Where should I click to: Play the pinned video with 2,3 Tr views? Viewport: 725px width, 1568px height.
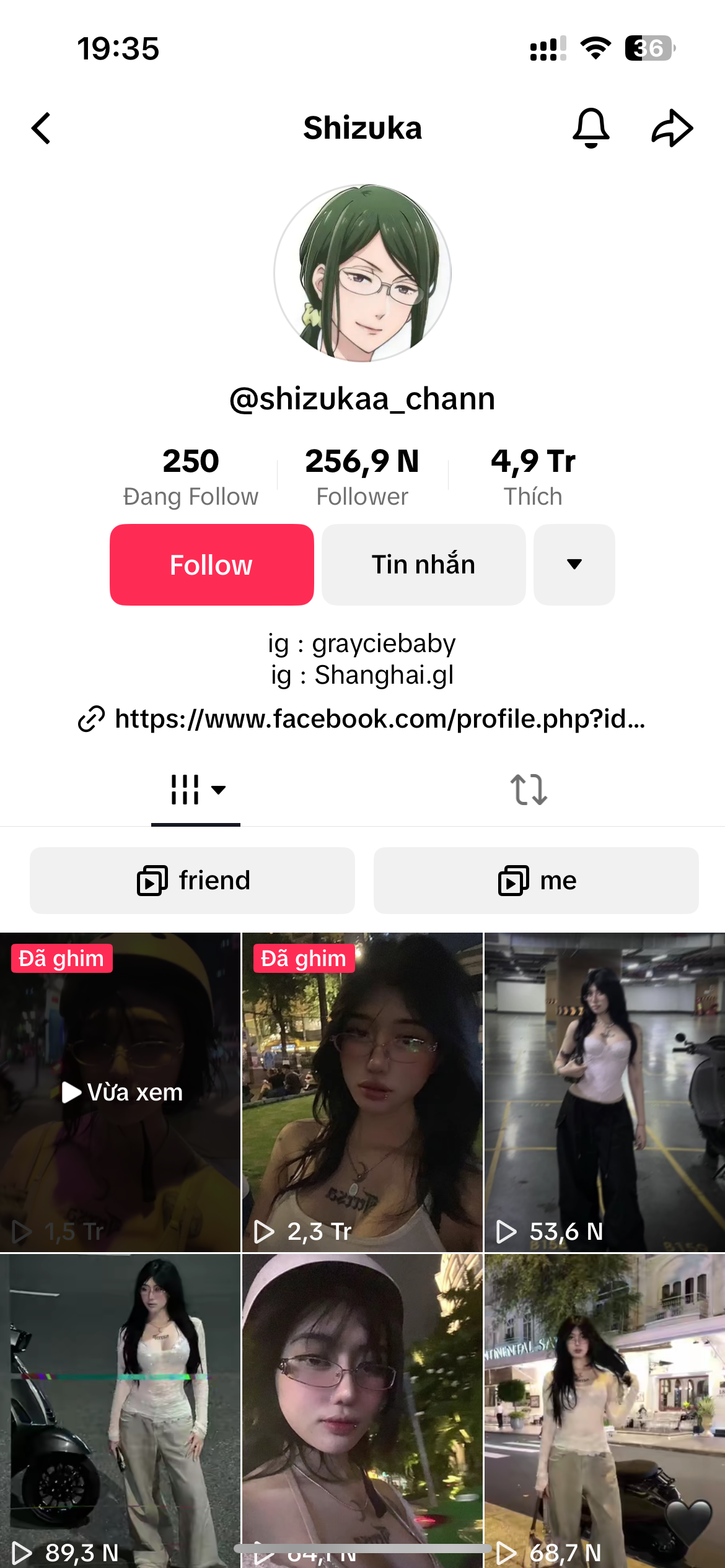click(362, 1092)
